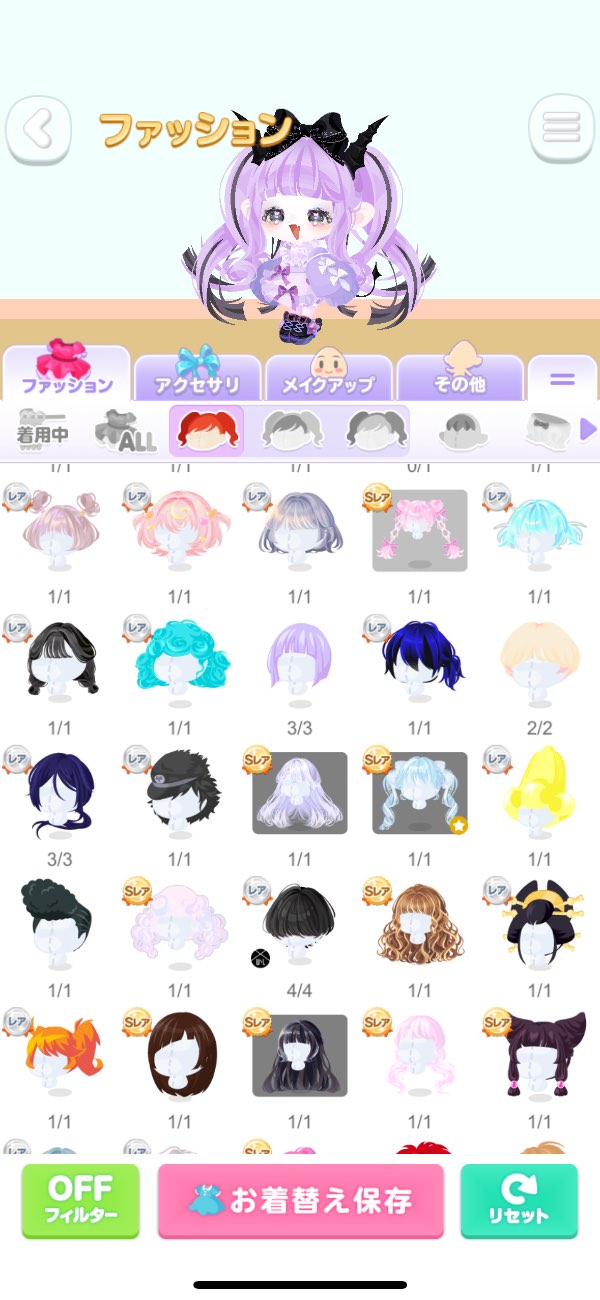Select the red twin-tail hairstyle category icon
The image size is (600, 1300).
point(207,430)
